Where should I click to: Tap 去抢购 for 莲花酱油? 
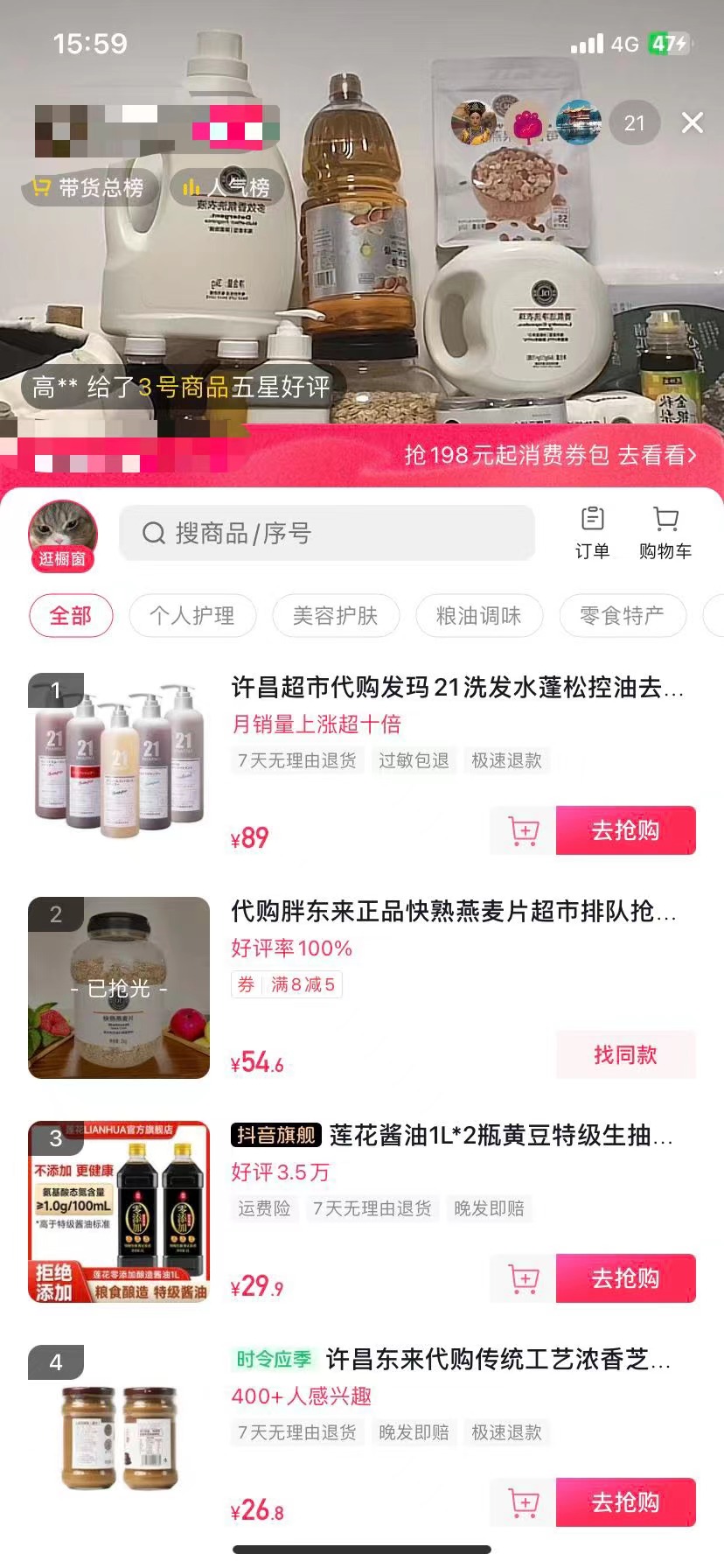[626, 1278]
